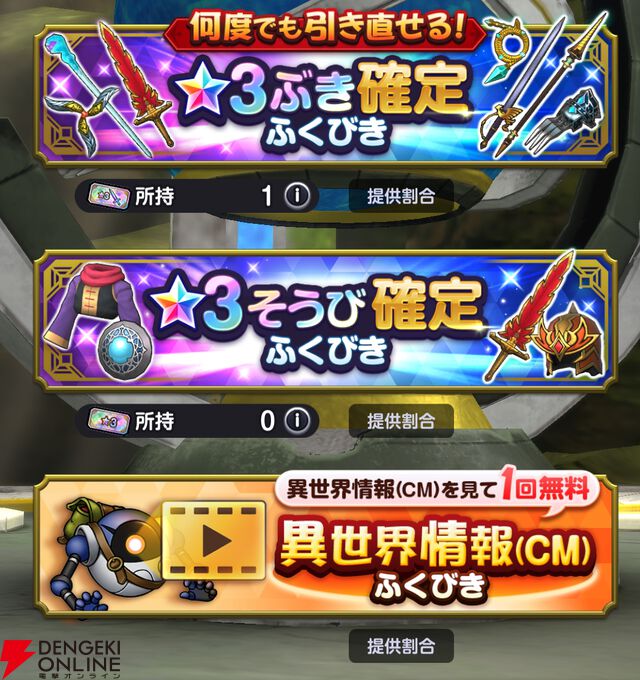Viewport: 640px width, 680px height.
Task: Open the ★3 そうび確定 ふくびき banner
Action: tap(320, 322)
